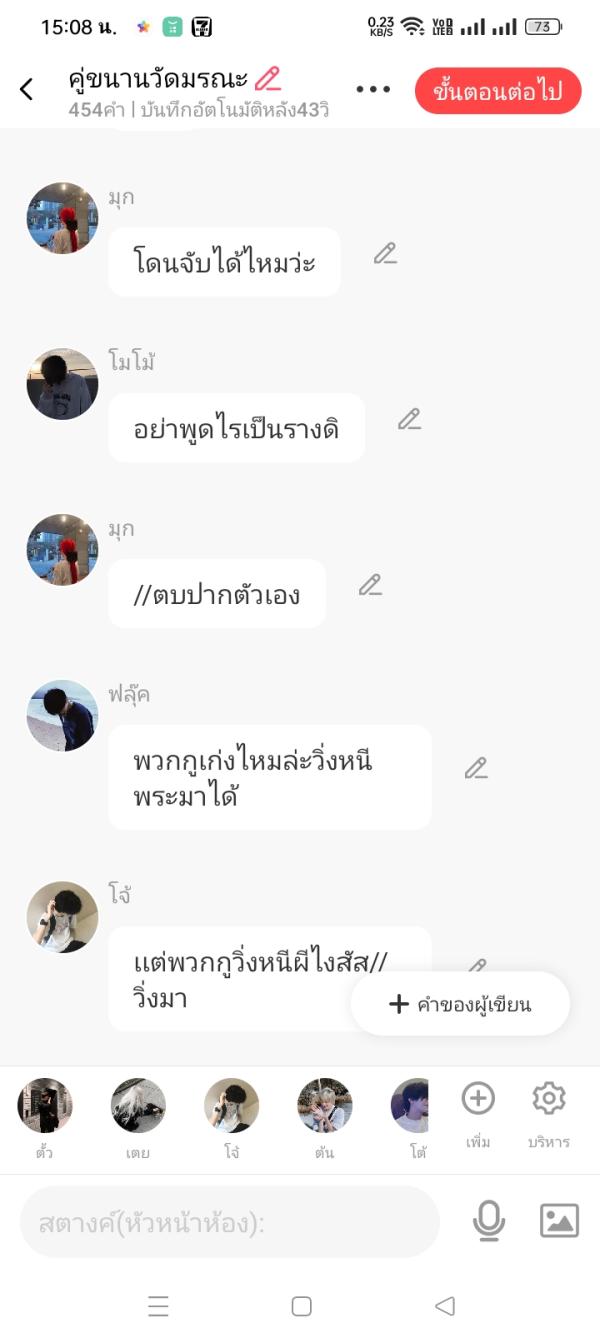Image resolution: width=600 pixels, height=1343 pixels.
Task: Pick character ต้น as speaker
Action: point(324,1108)
